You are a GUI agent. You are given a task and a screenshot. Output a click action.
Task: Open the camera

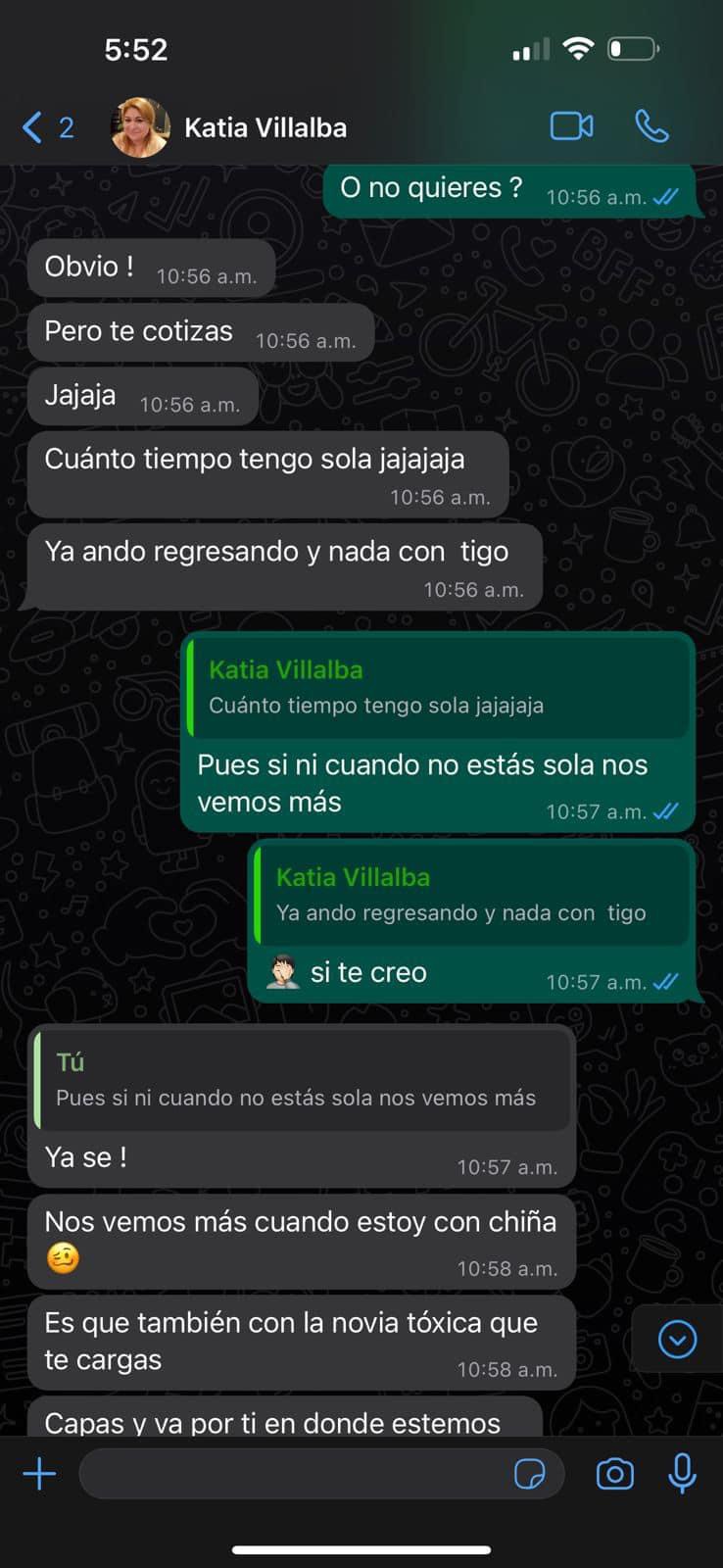[614, 1474]
